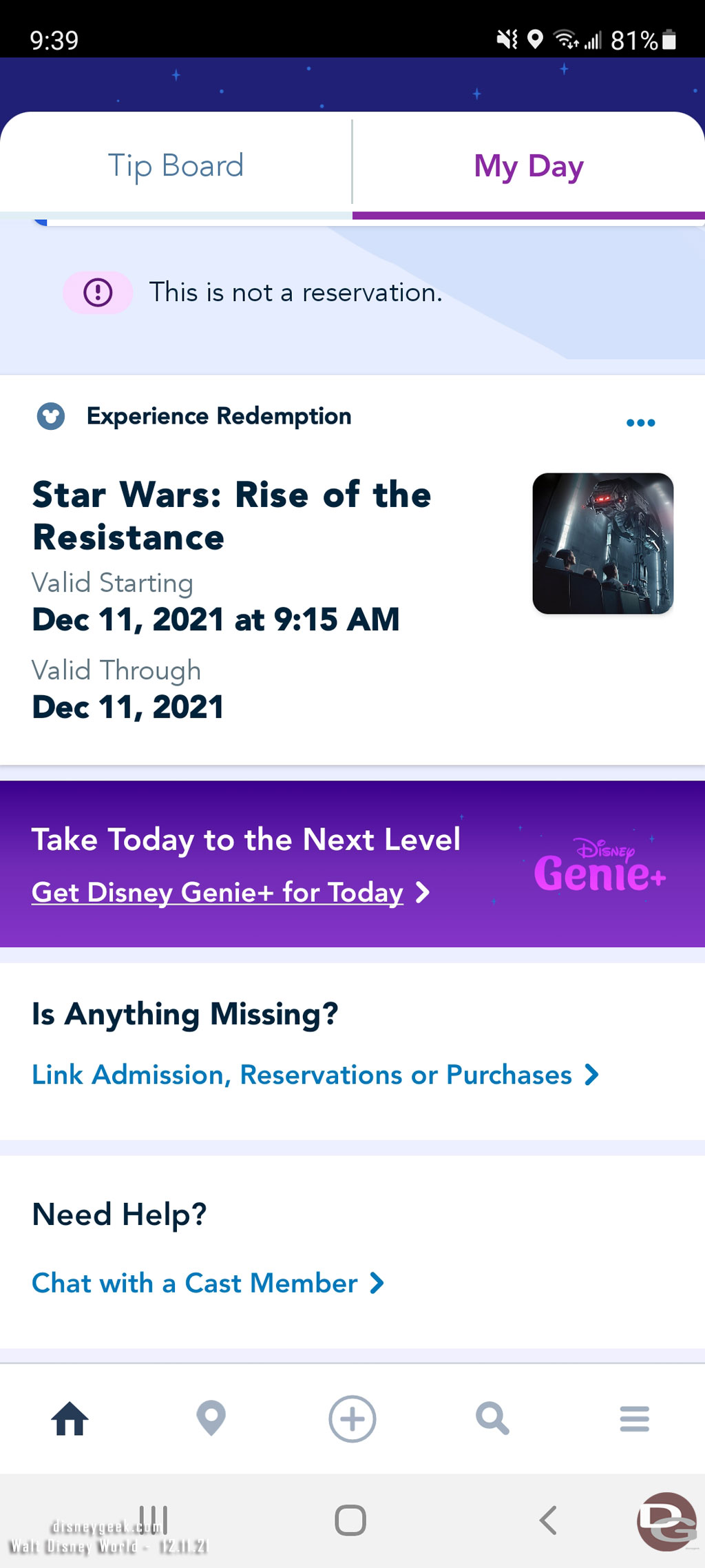Tap the plus button in the bottom bar
The width and height of the screenshot is (705, 1568).
click(x=352, y=1419)
